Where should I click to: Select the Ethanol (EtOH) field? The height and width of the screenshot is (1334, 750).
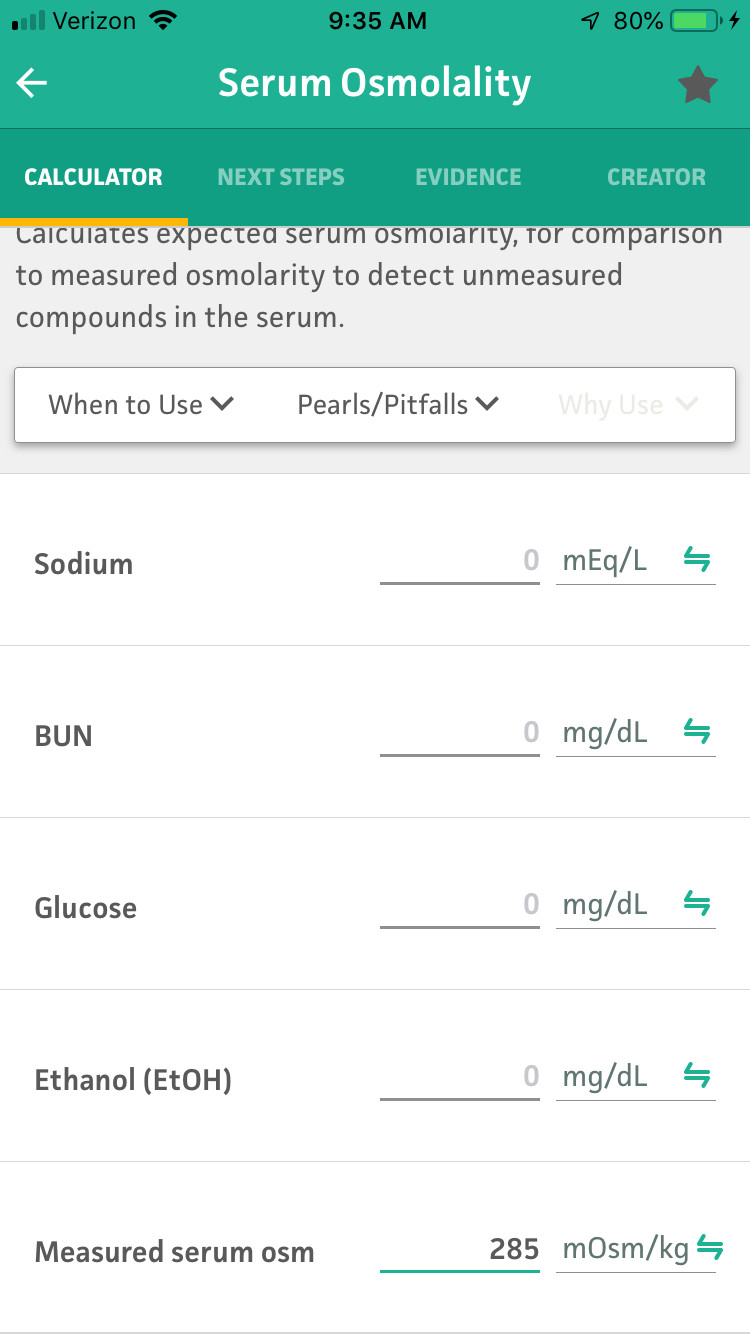click(x=460, y=1077)
